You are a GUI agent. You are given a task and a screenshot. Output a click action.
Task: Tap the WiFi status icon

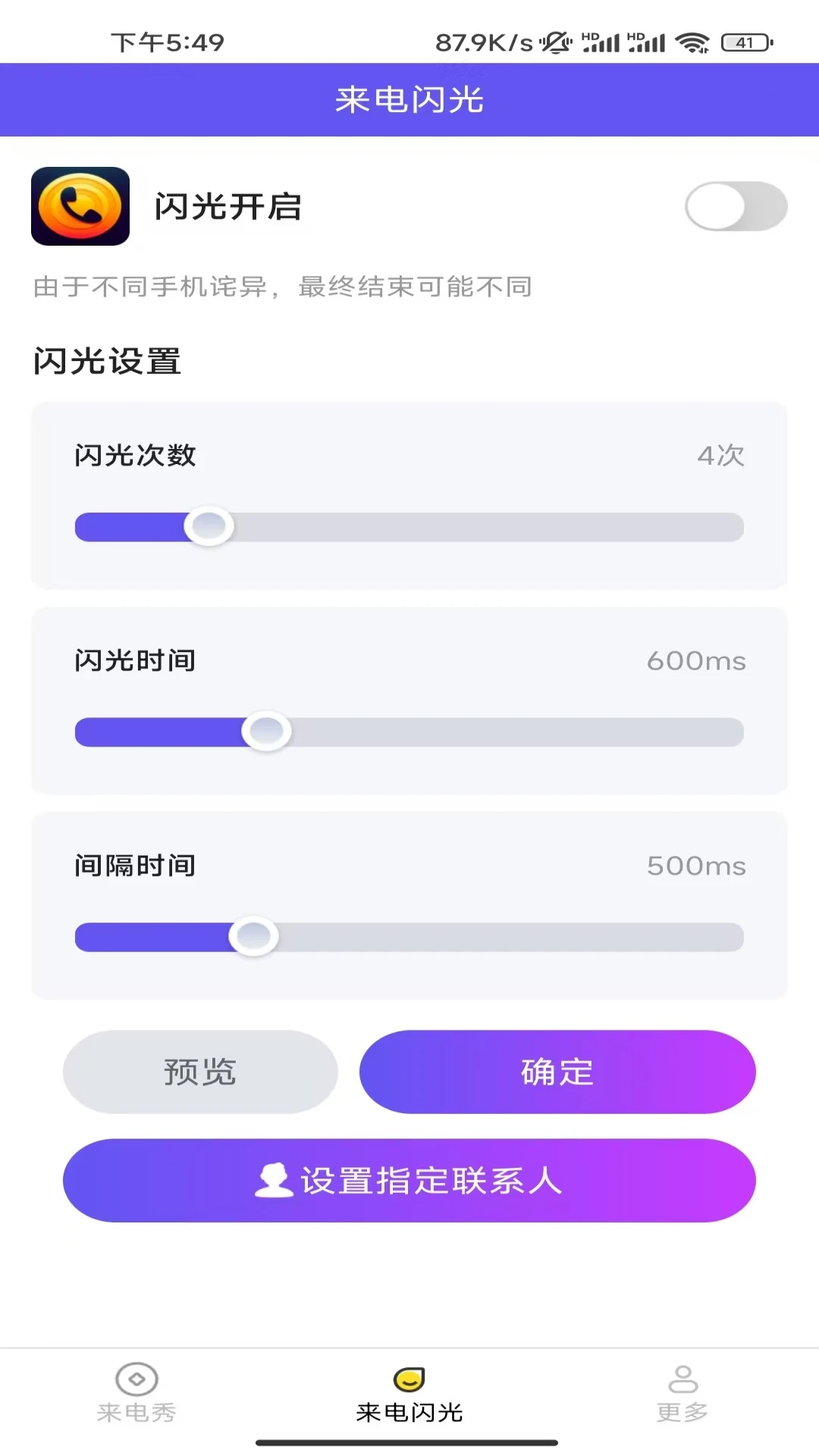[692, 42]
